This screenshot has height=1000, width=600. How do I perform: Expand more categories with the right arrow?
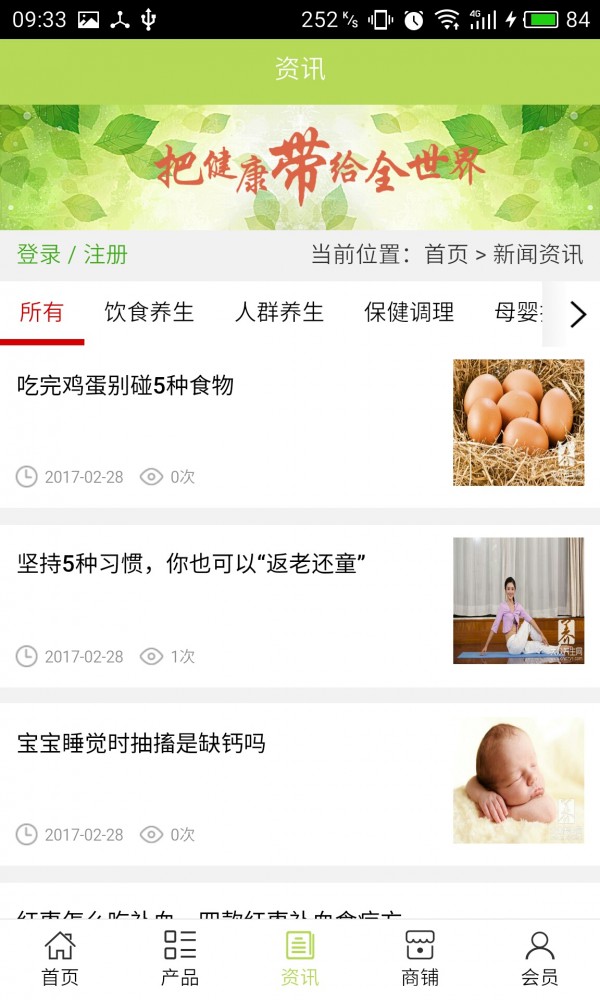pos(577,315)
